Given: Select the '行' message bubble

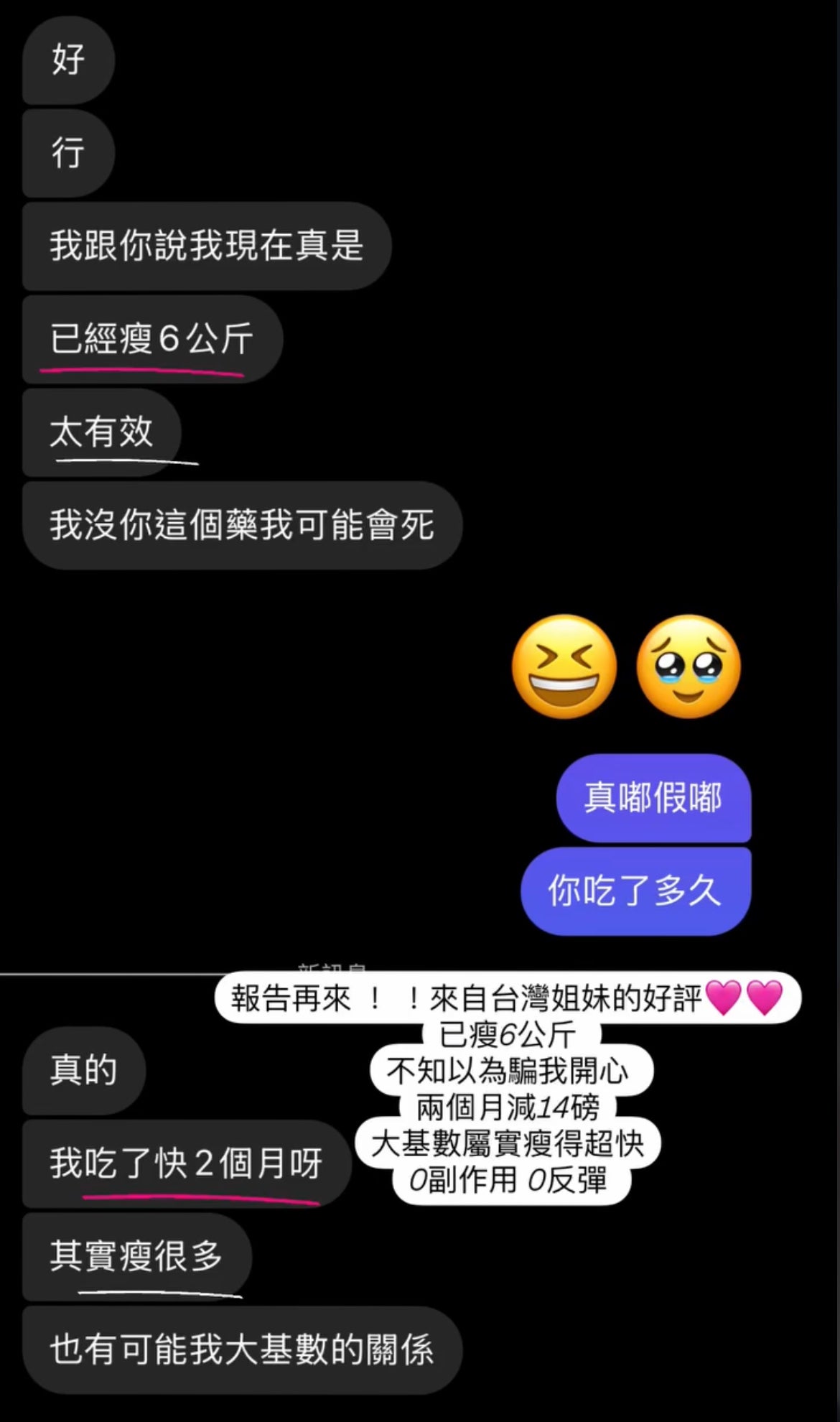Looking at the screenshot, I should (x=68, y=153).
